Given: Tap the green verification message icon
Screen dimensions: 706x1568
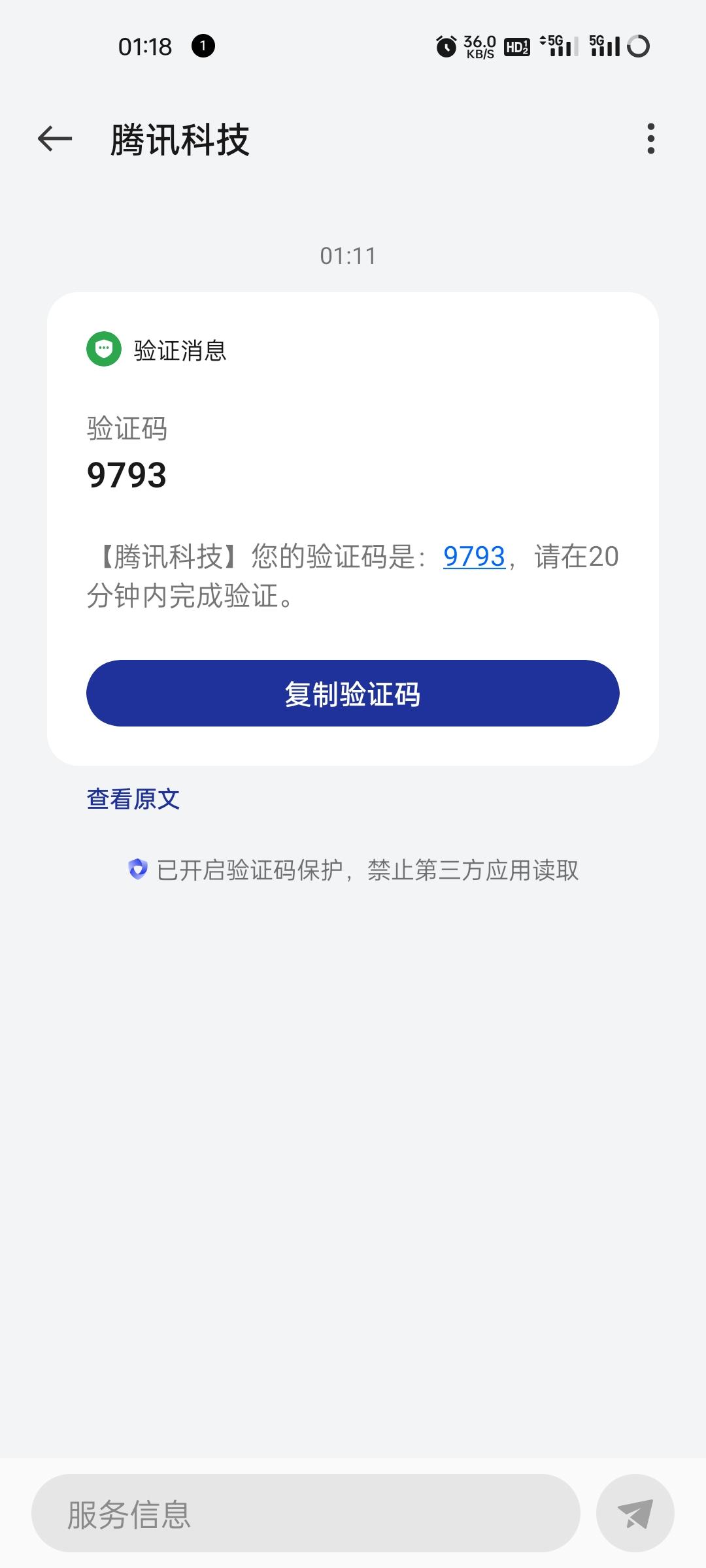Looking at the screenshot, I should click(105, 351).
